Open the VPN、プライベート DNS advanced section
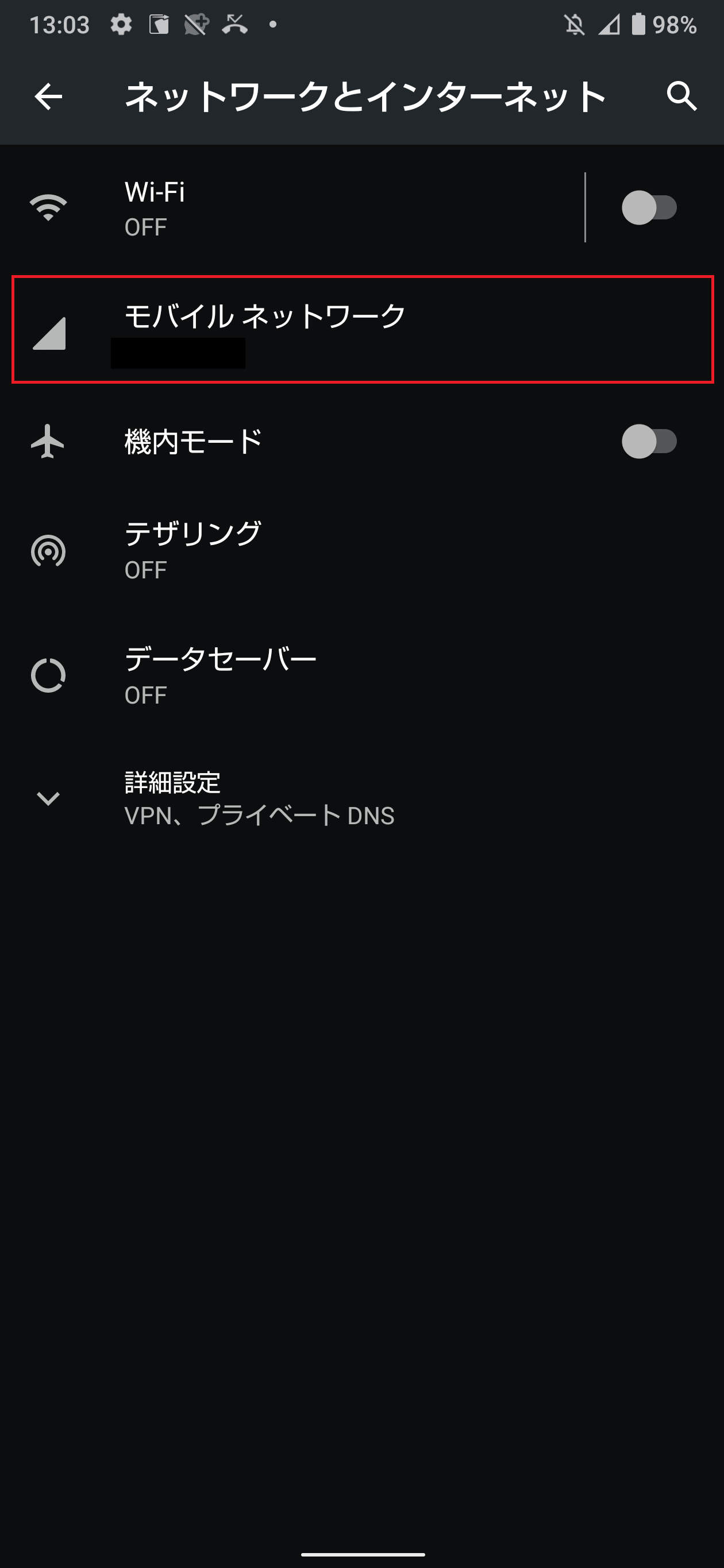Screen dimensions: 724x1568 259,816
